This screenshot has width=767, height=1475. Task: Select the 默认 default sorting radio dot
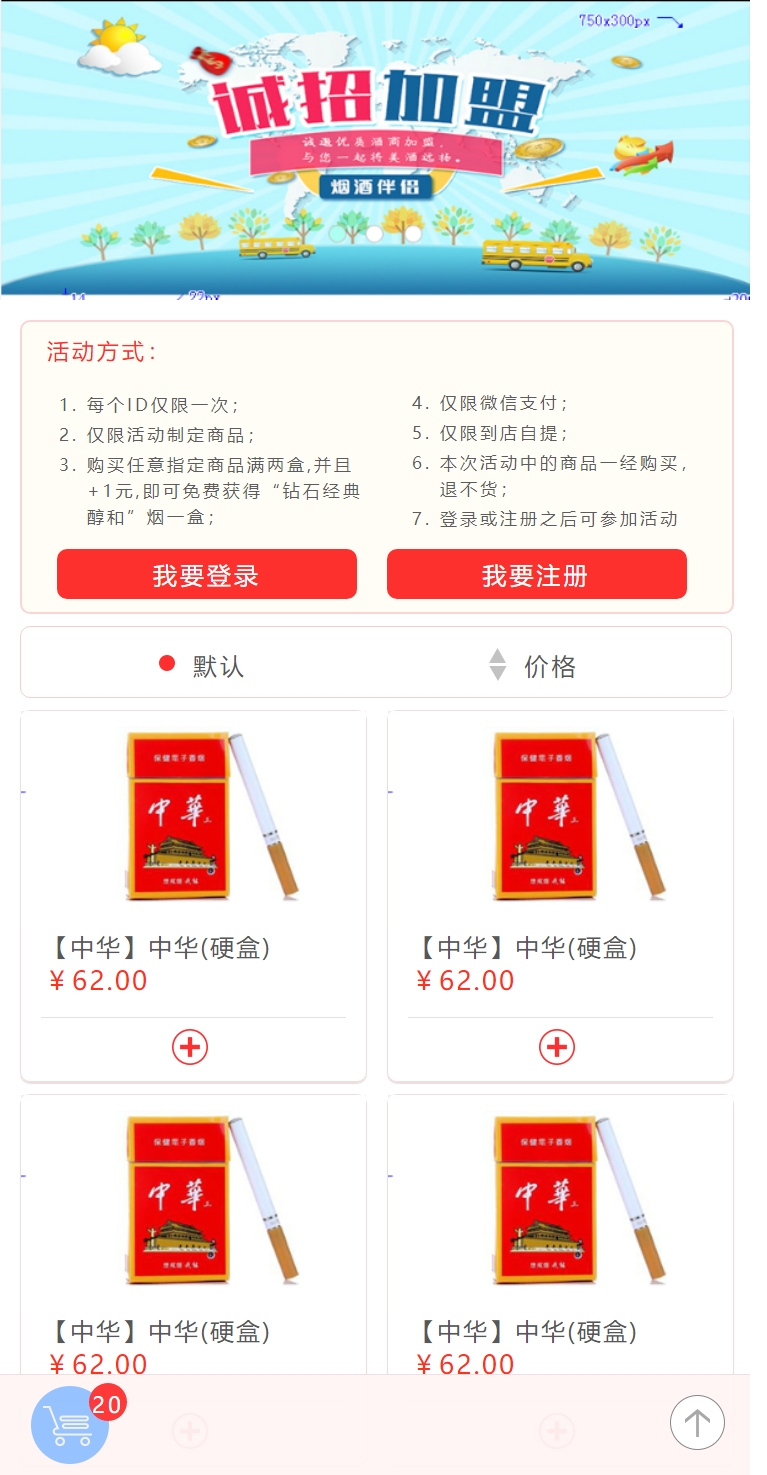pos(165,662)
